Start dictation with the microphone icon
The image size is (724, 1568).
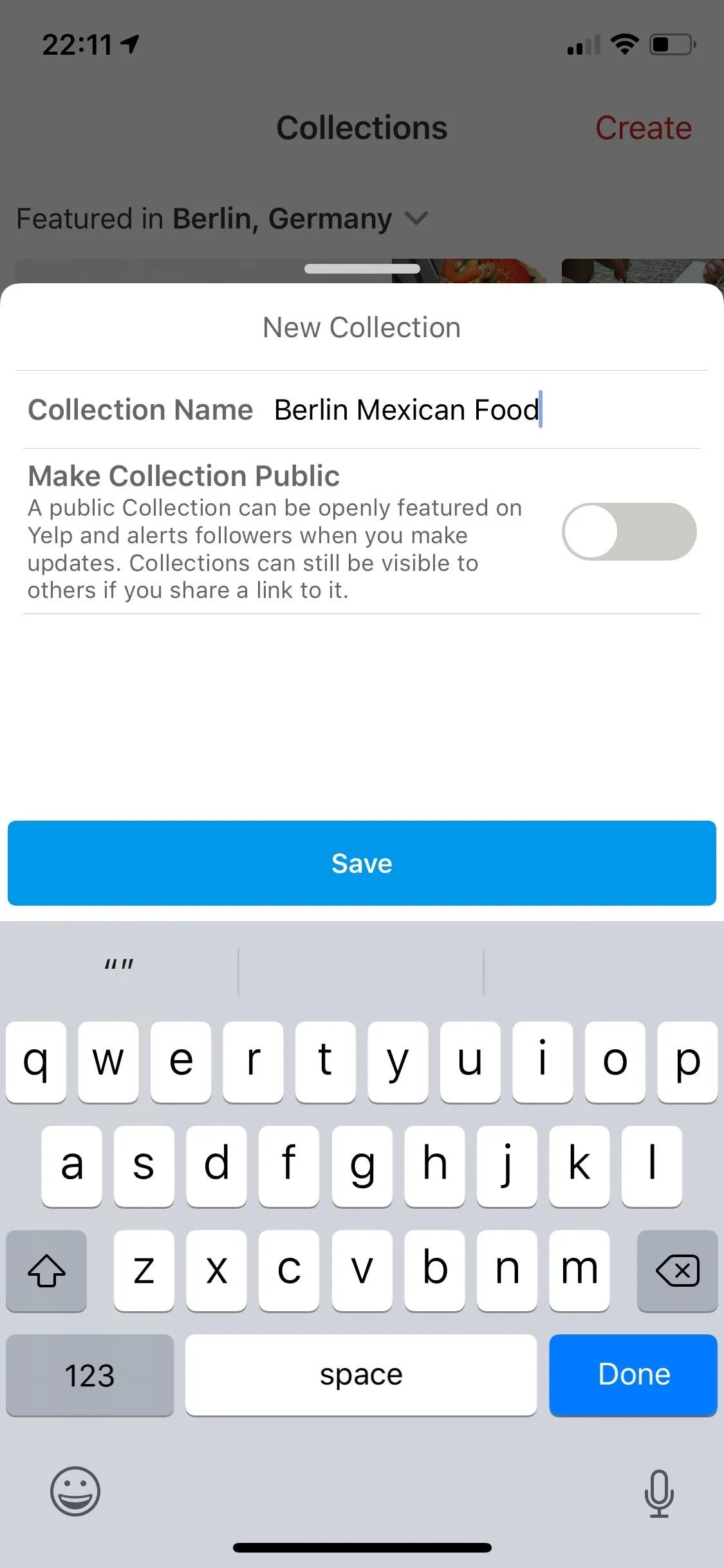(x=659, y=1493)
